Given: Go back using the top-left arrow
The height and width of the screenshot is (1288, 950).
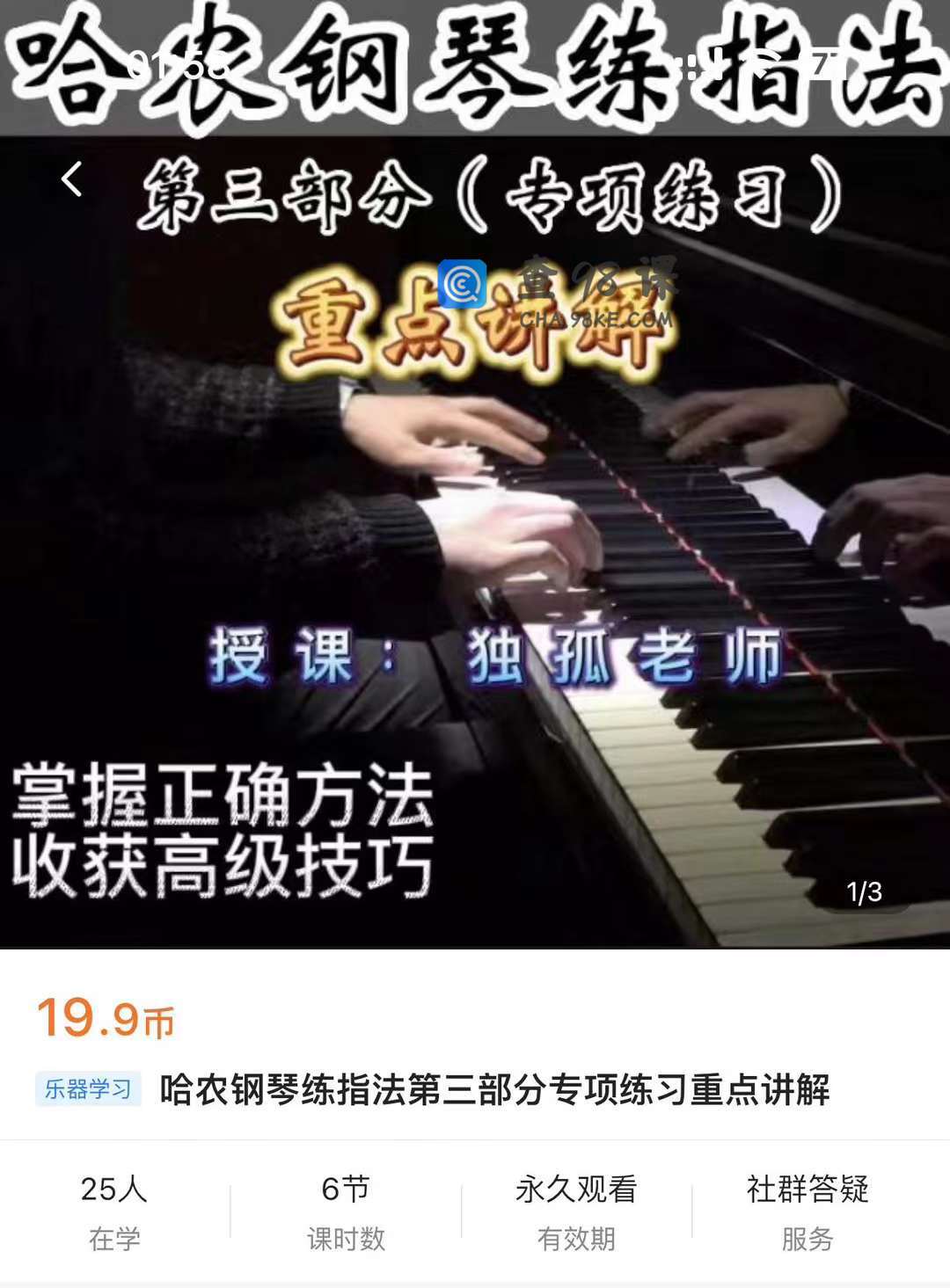Looking at the screenshot, I should coord(72,179).
